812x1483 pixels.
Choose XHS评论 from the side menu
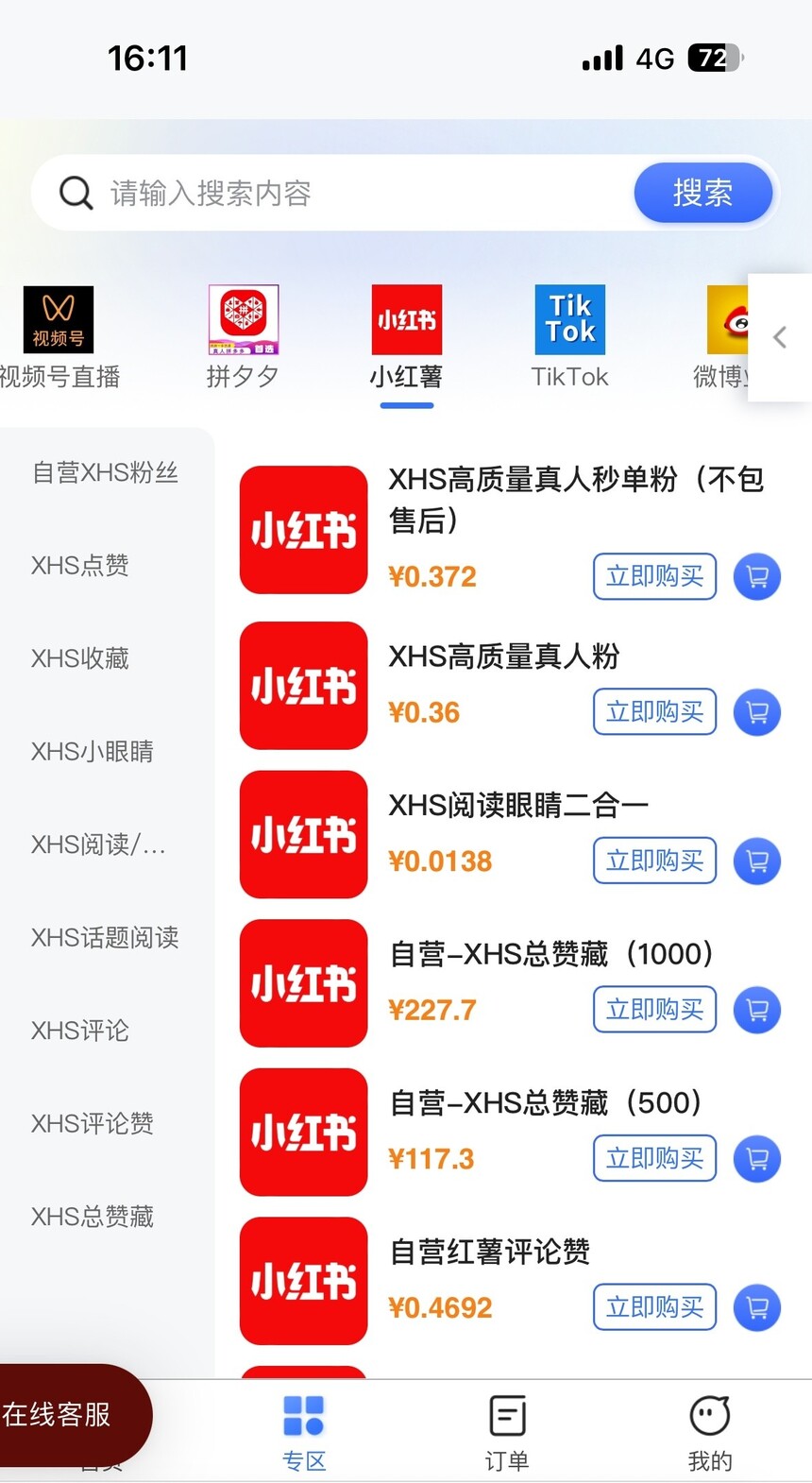[x=80, y=1031]
